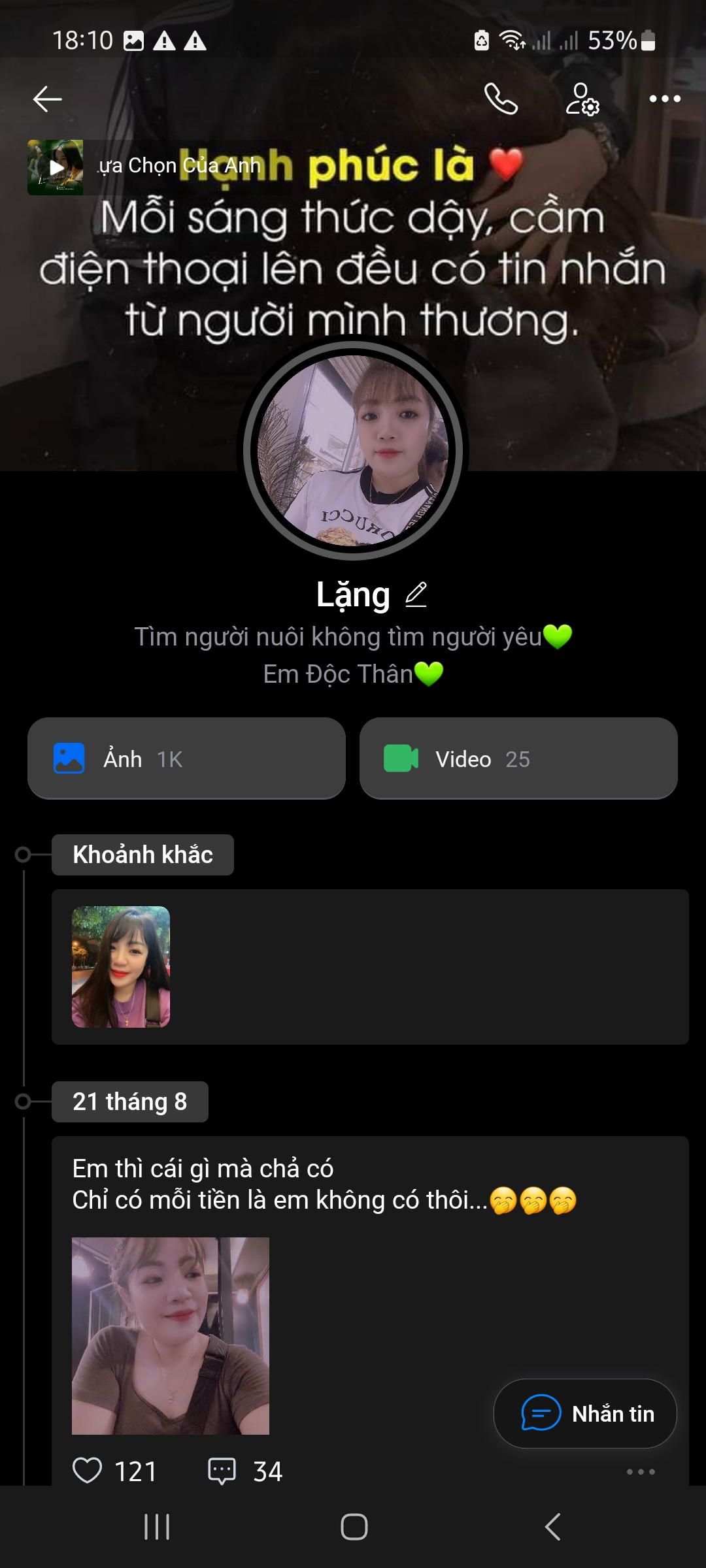Open the Khoảnh khắc moment thumbnail

(121, 966)
